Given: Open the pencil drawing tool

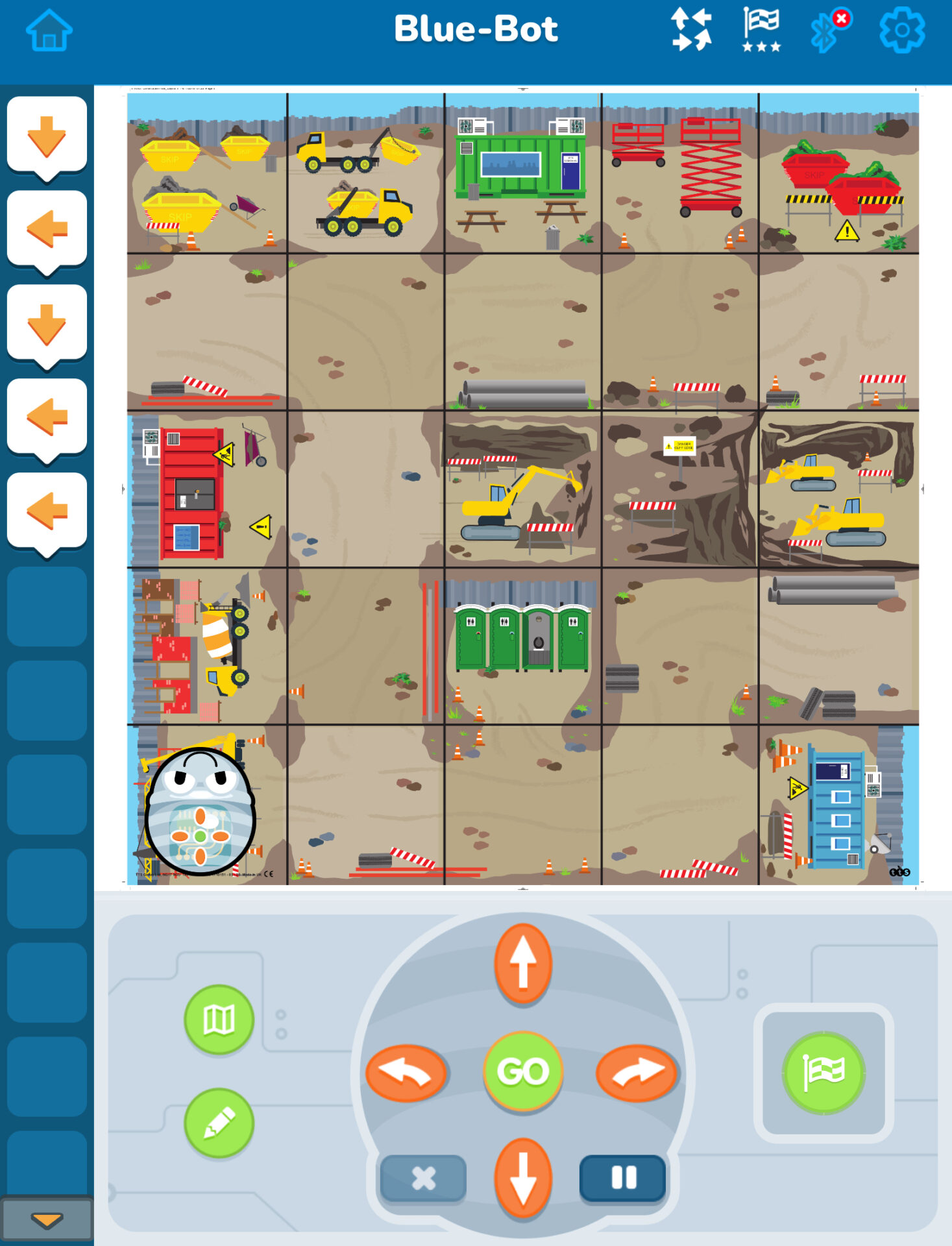Looking at the screenshot, I should click(219, 1123).
